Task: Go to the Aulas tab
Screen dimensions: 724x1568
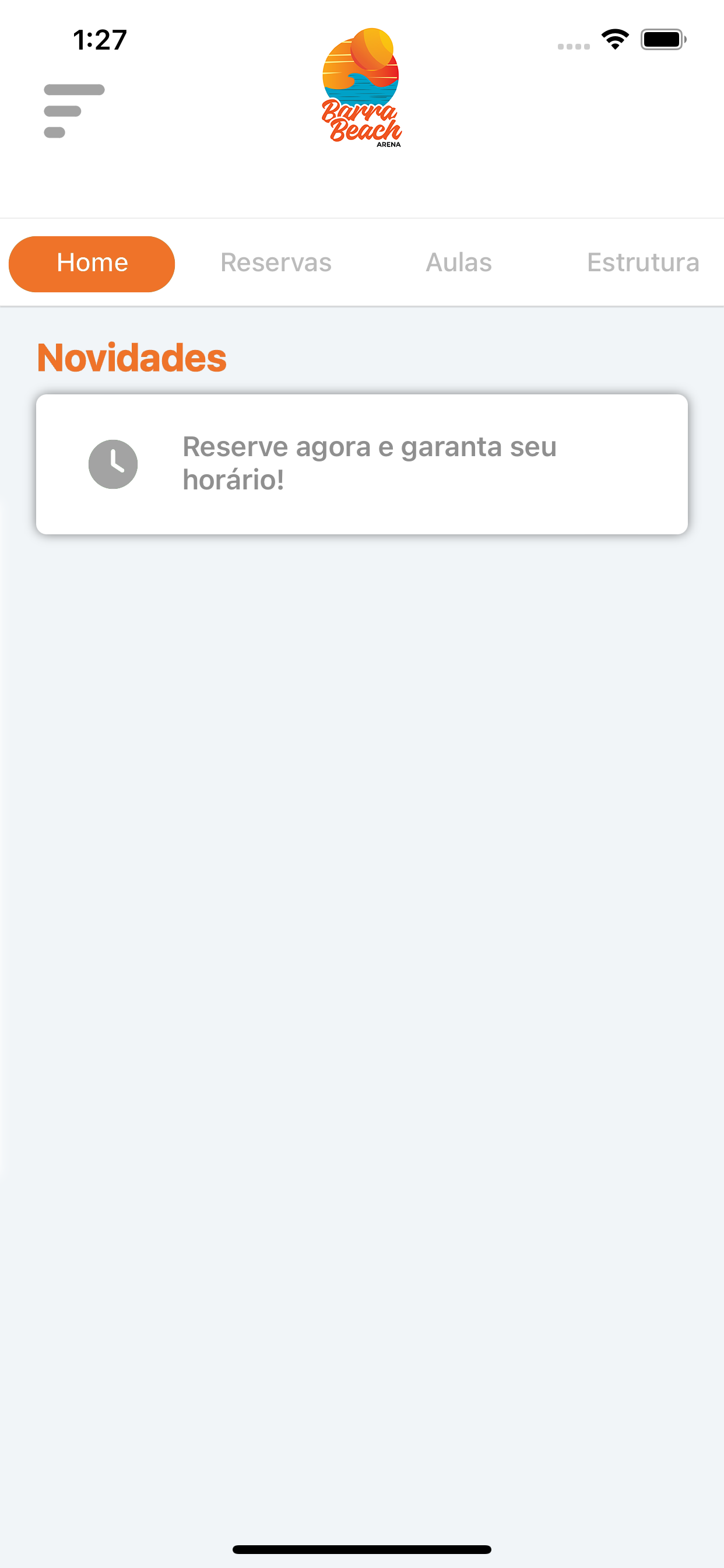Action: (459, 263)
